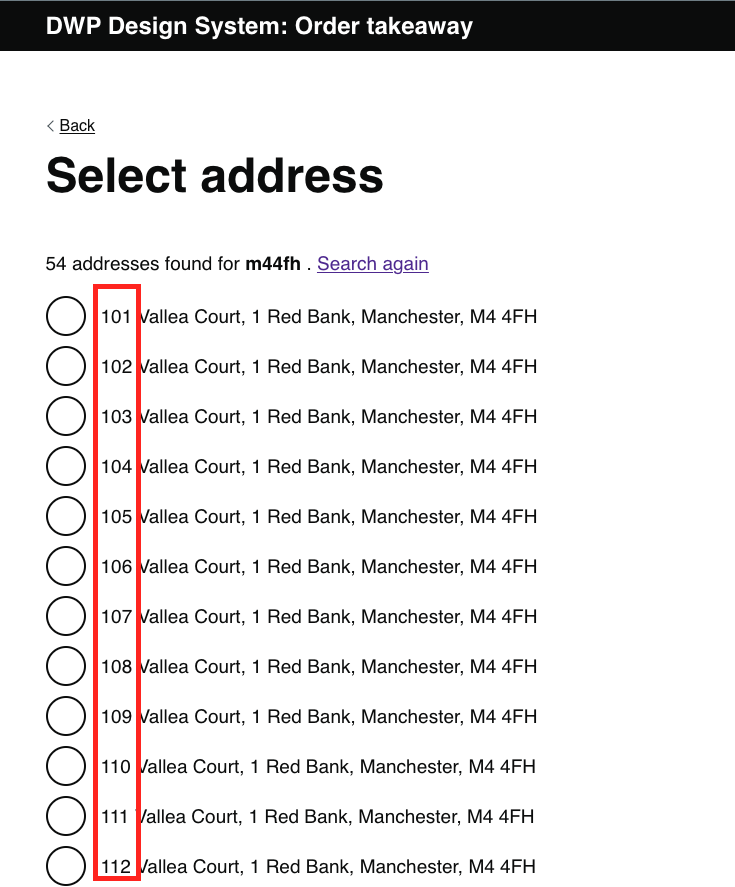Pick 112 Vallea Court from the list
This screenshot has height=887, width=735.
click(x=65, y=866)
